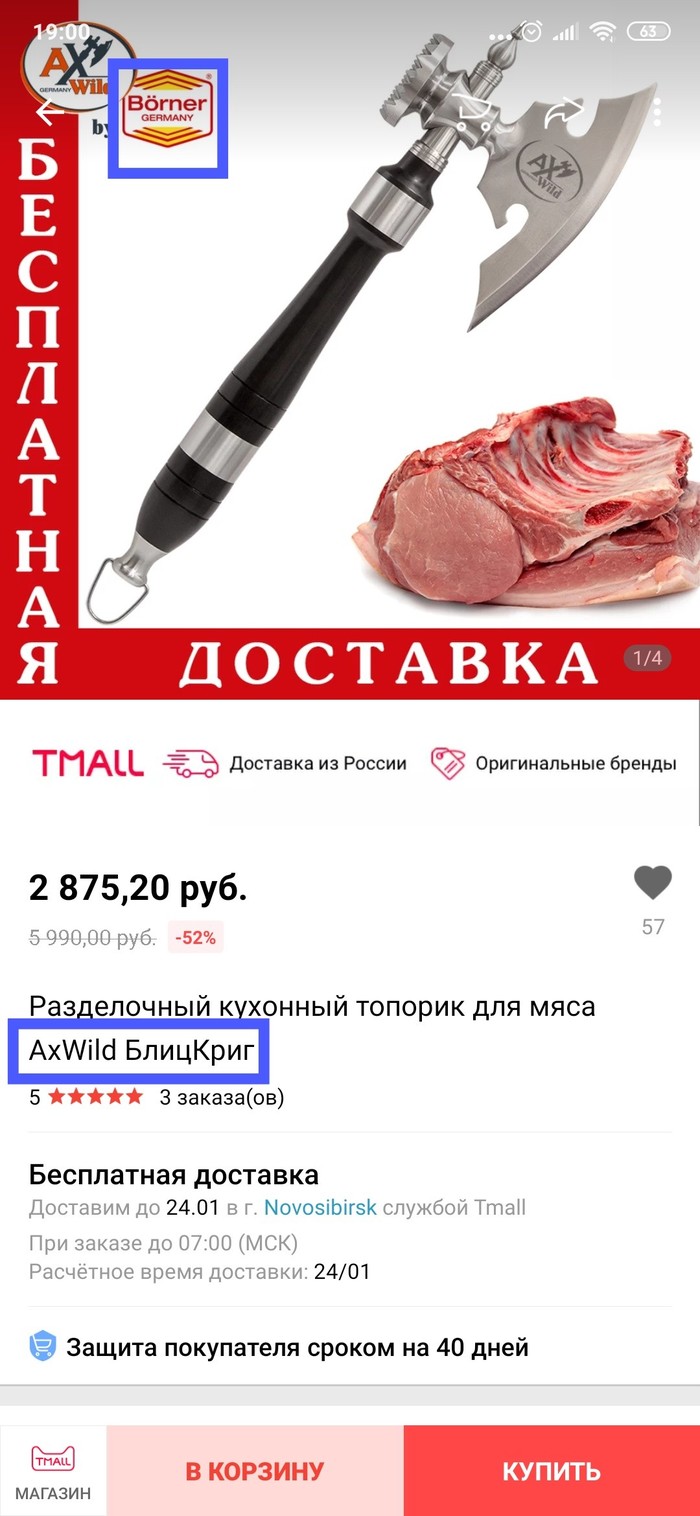
Task: View the 5-star rating reviews
Action: point(95,1097)
